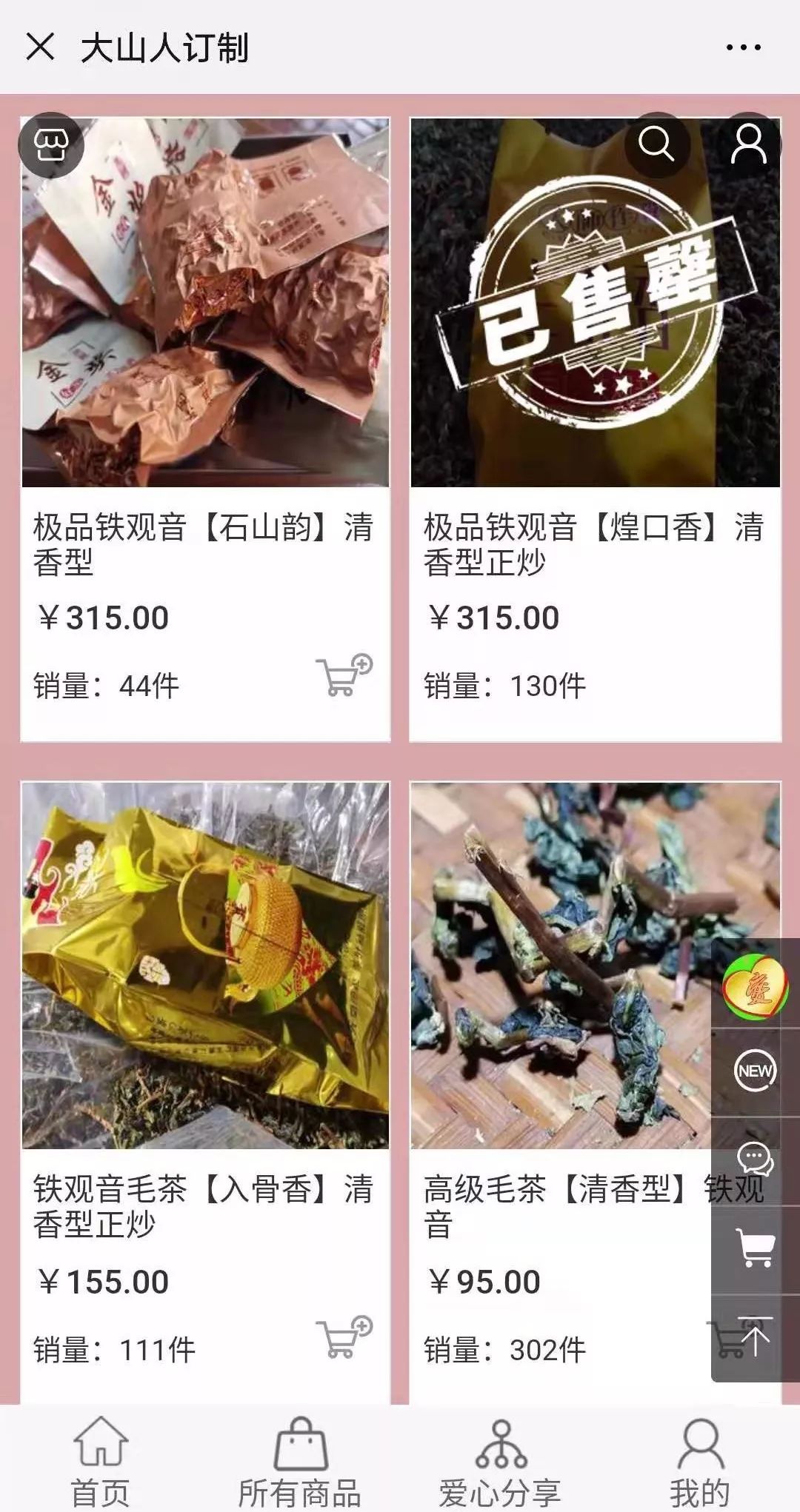Open the NEW arrivals floating button
Image resolution: width=800 pixels, height=1512 pixels.
(x=755, y=1071)
